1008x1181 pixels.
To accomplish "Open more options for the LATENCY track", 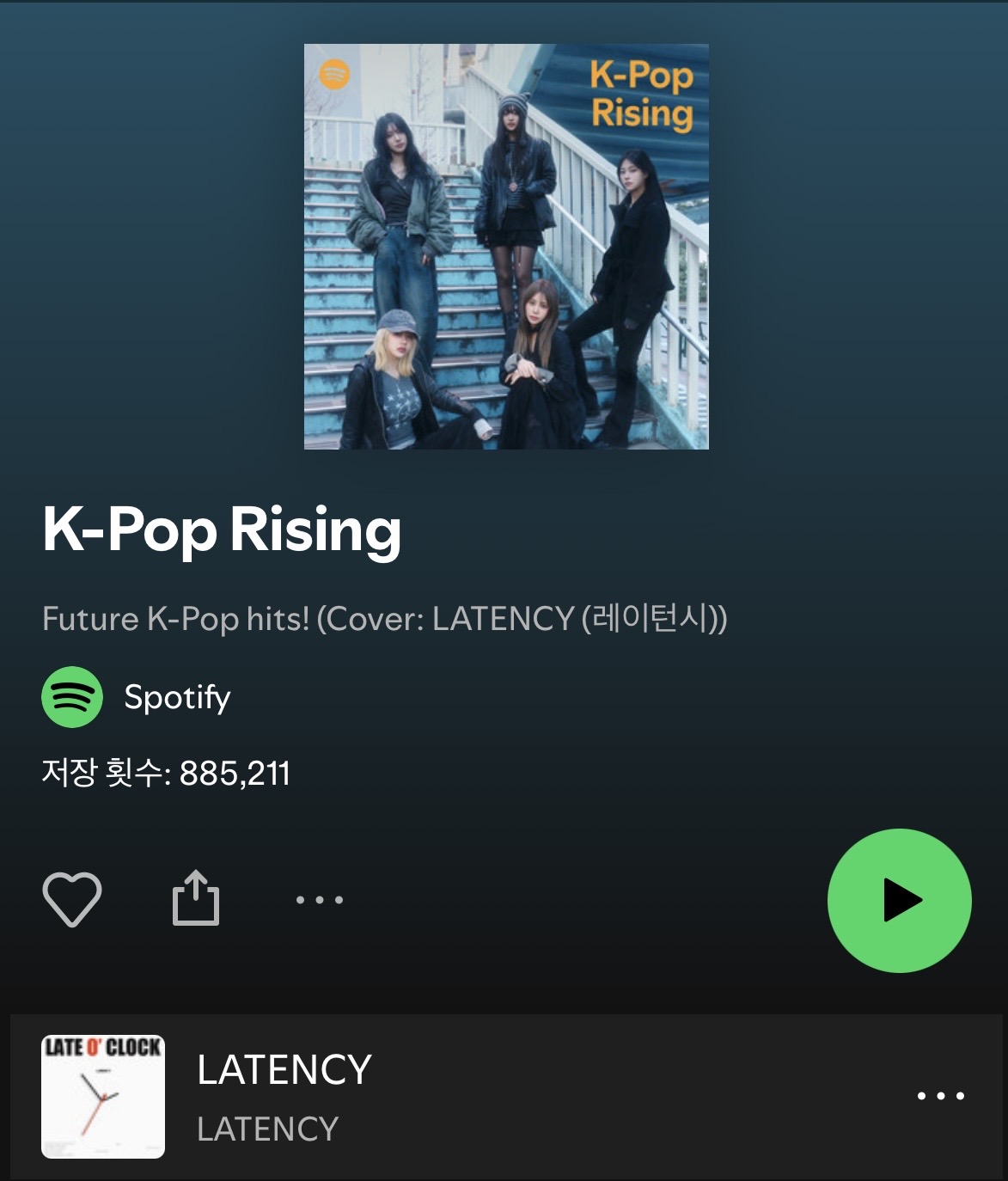I will 940,1096.
